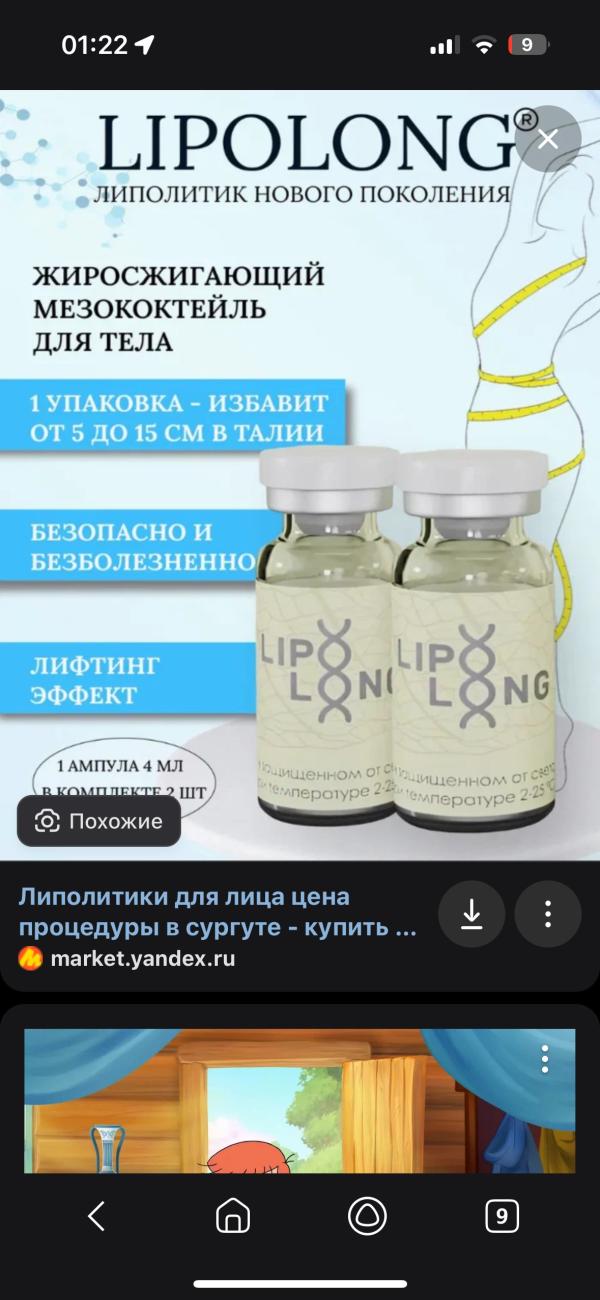Viewport: 600px width, 1300px height.
Task: Launch the Alice assistant button
Action: (x=367, y=1216)
